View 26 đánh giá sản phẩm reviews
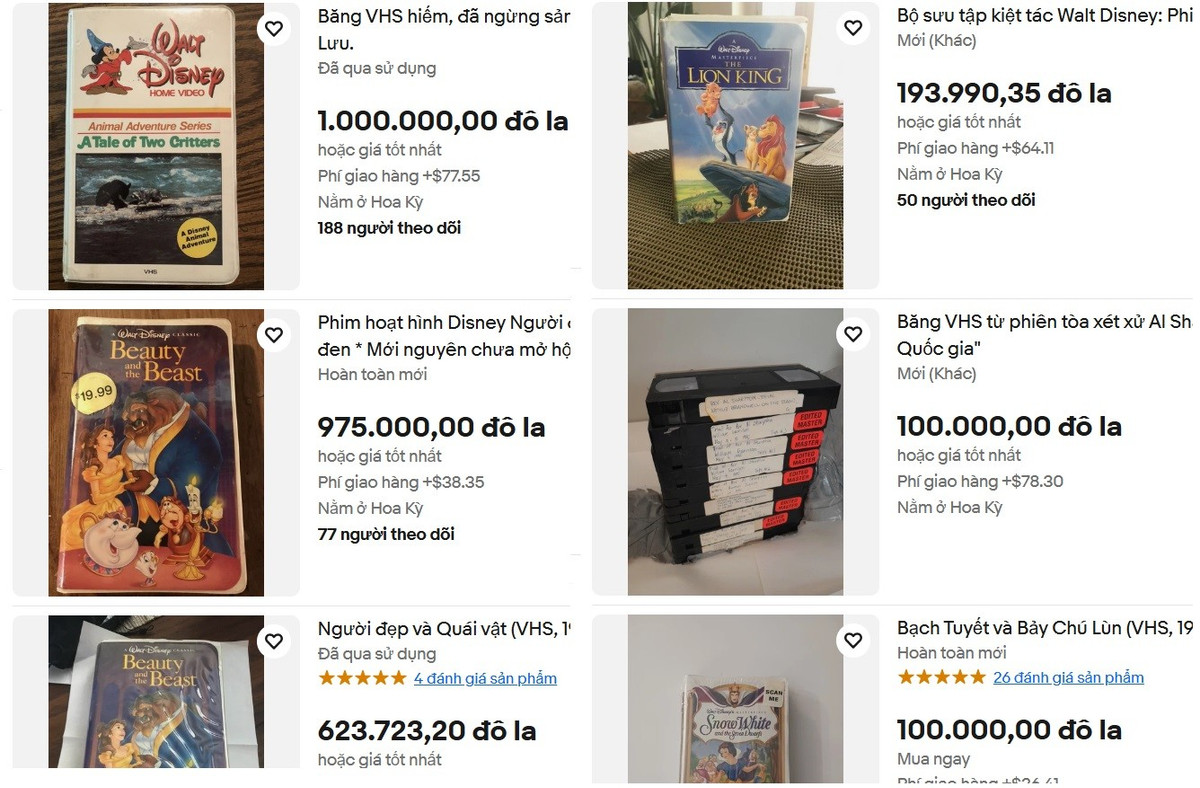Image resolution: width=1200 pixels, height=788 pixels. [1068, 678]
